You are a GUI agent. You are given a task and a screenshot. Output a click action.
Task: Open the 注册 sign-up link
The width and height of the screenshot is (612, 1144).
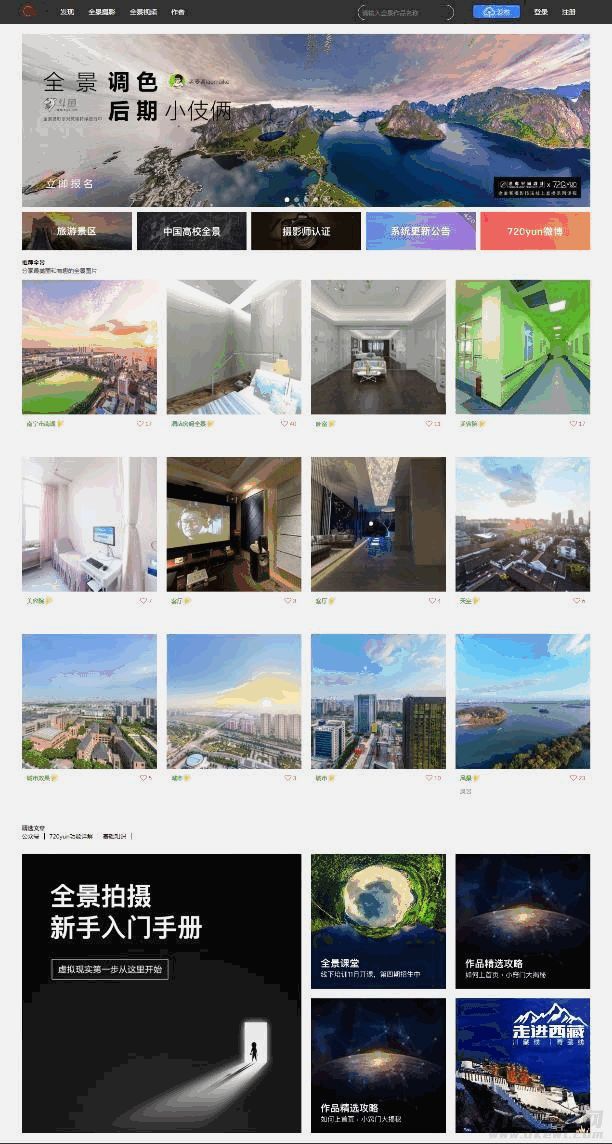568,12
